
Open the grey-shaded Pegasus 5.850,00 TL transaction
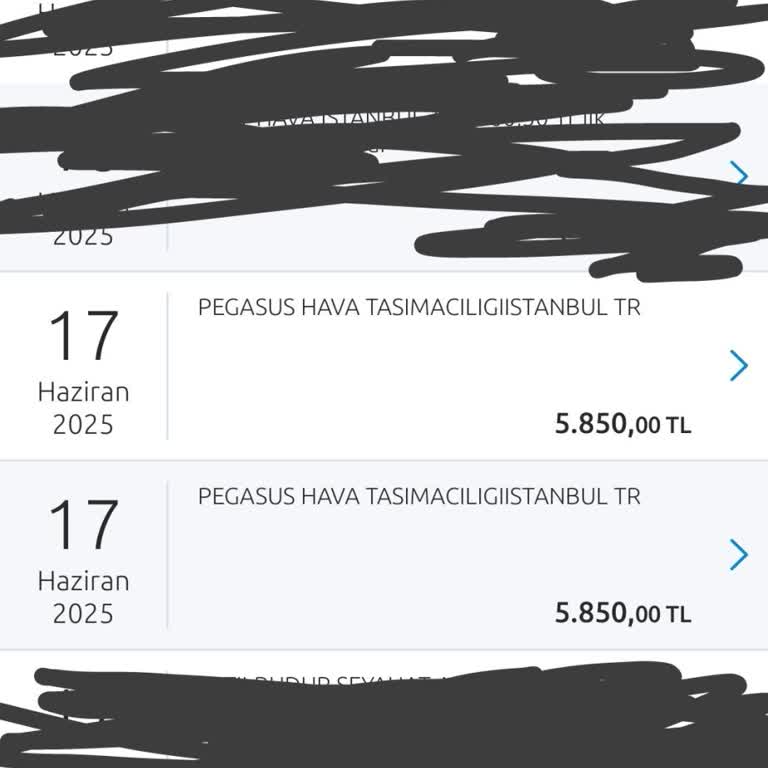738,554
